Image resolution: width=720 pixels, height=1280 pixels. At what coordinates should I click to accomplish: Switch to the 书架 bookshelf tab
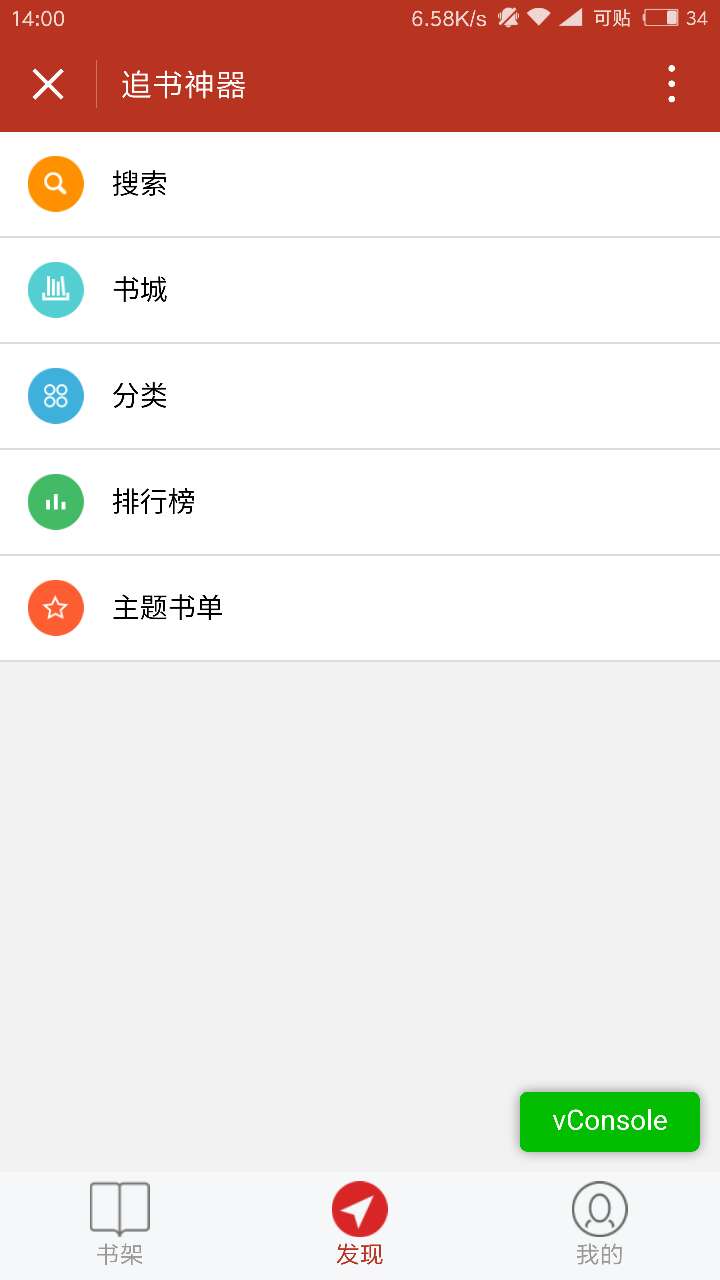coord(120,1225)
